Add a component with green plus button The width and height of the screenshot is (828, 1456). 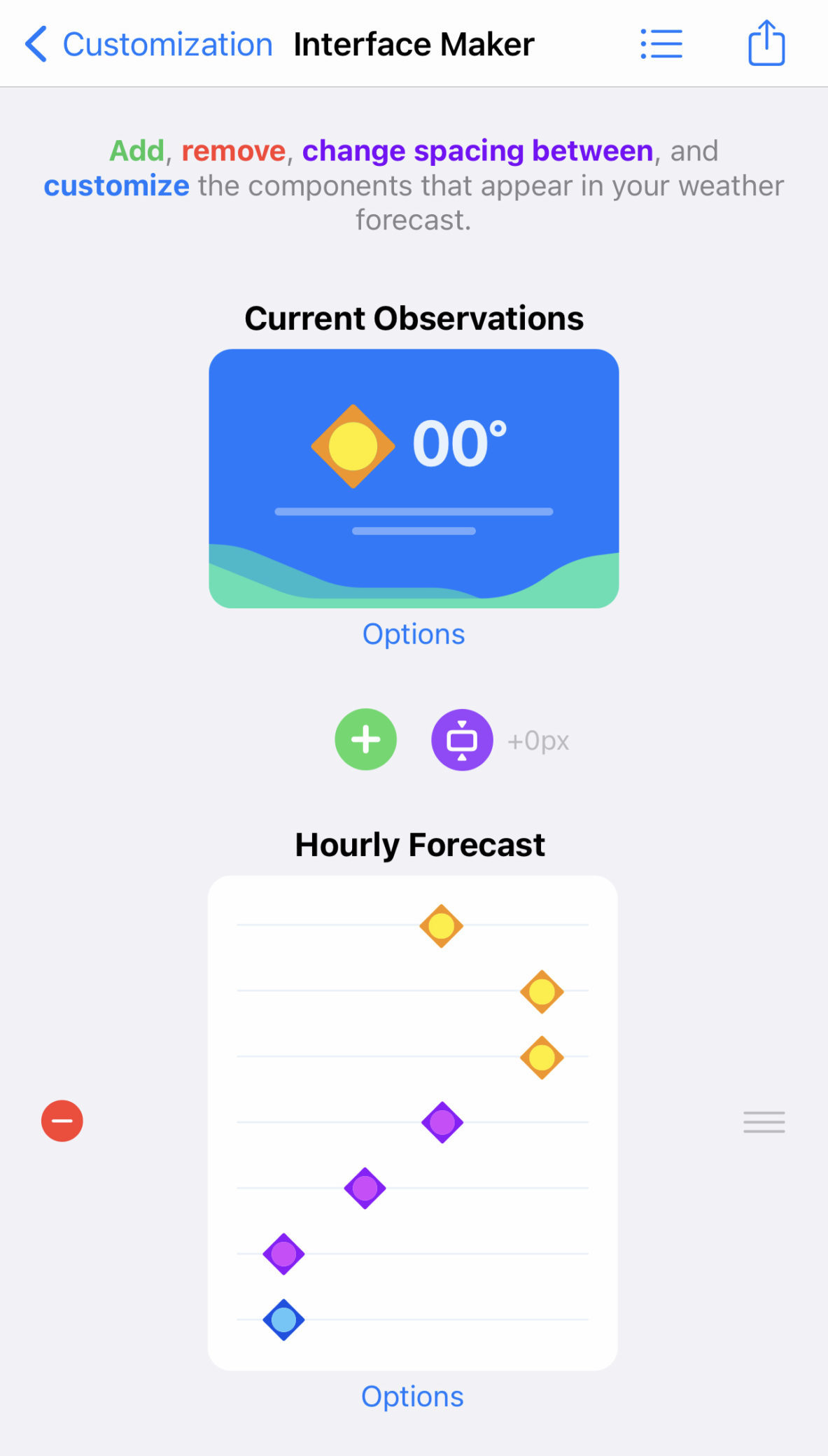[365, 740]
